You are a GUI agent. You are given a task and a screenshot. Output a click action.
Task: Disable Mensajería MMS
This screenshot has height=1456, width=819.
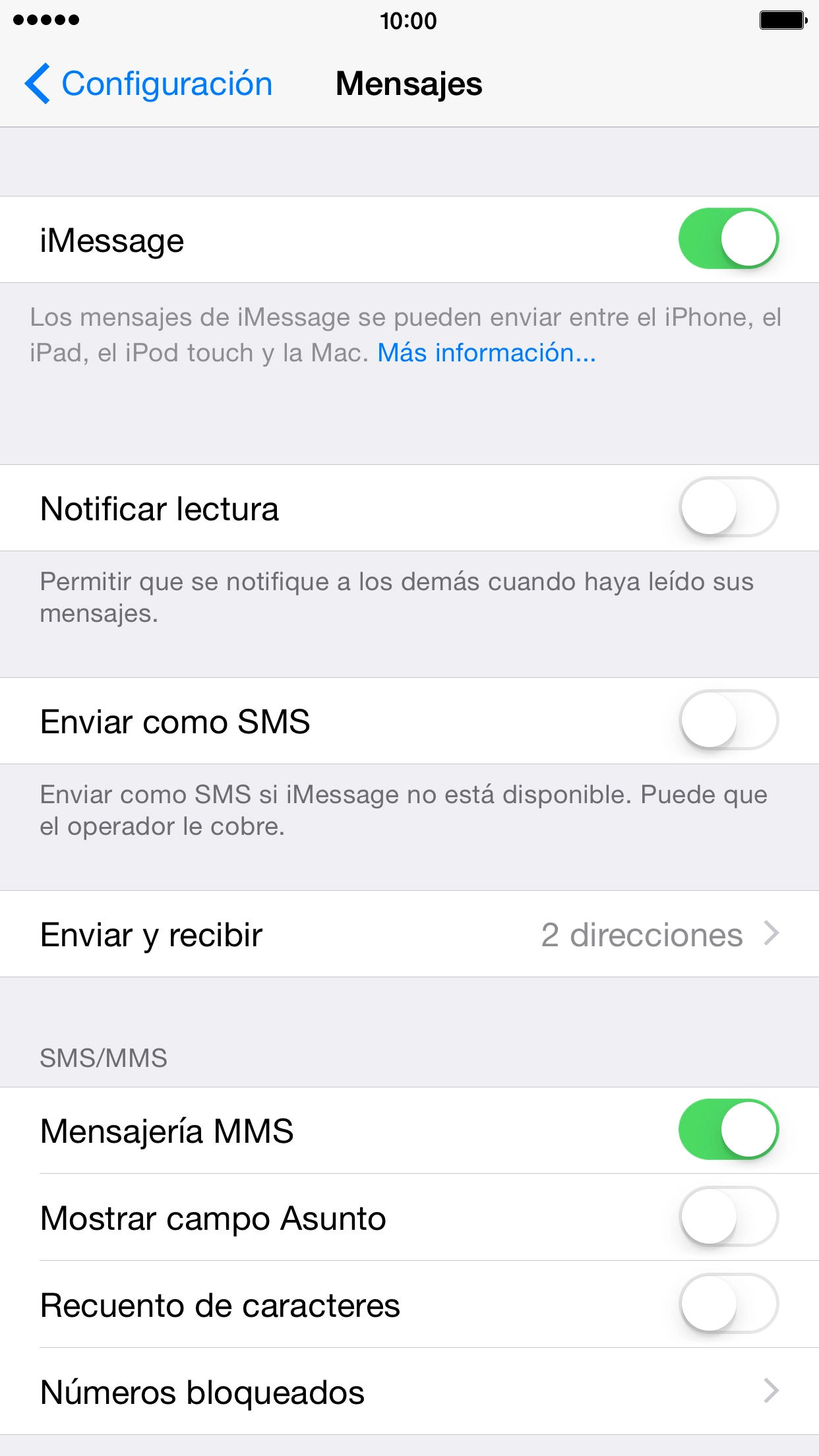click(729, 1130)
